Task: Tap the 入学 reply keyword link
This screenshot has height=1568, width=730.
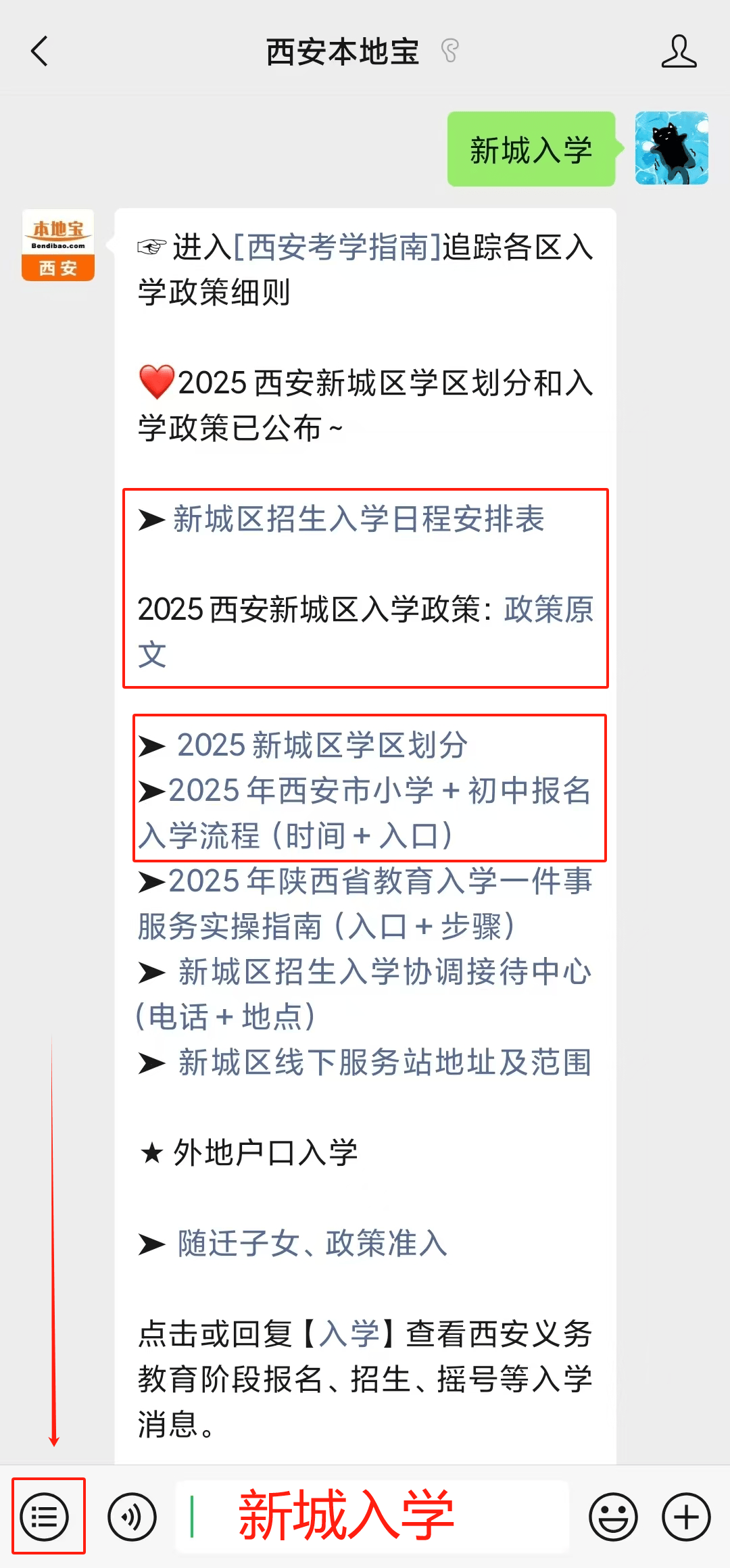Action: 349,1335
